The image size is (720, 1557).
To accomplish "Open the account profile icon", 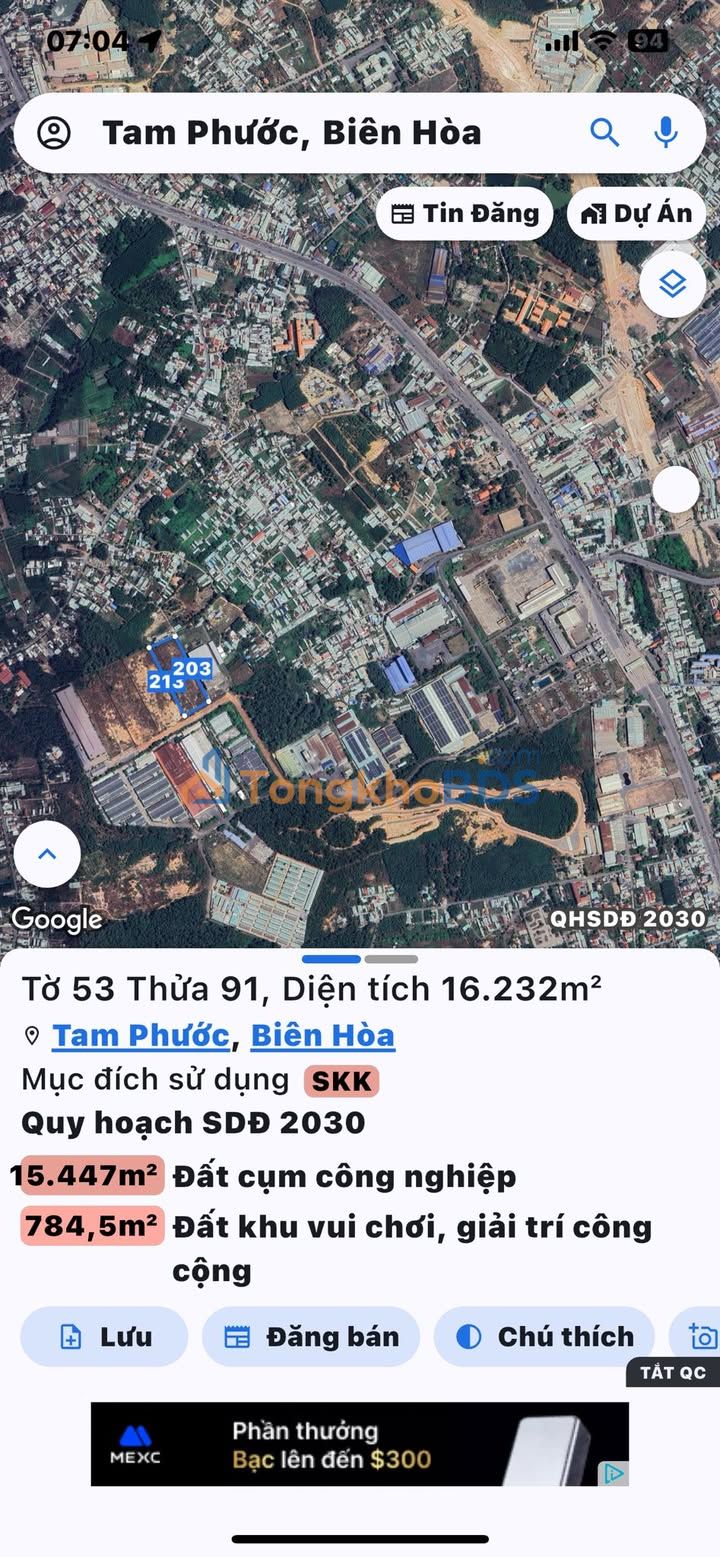I will pyautogui.click(x=54, y=132).
